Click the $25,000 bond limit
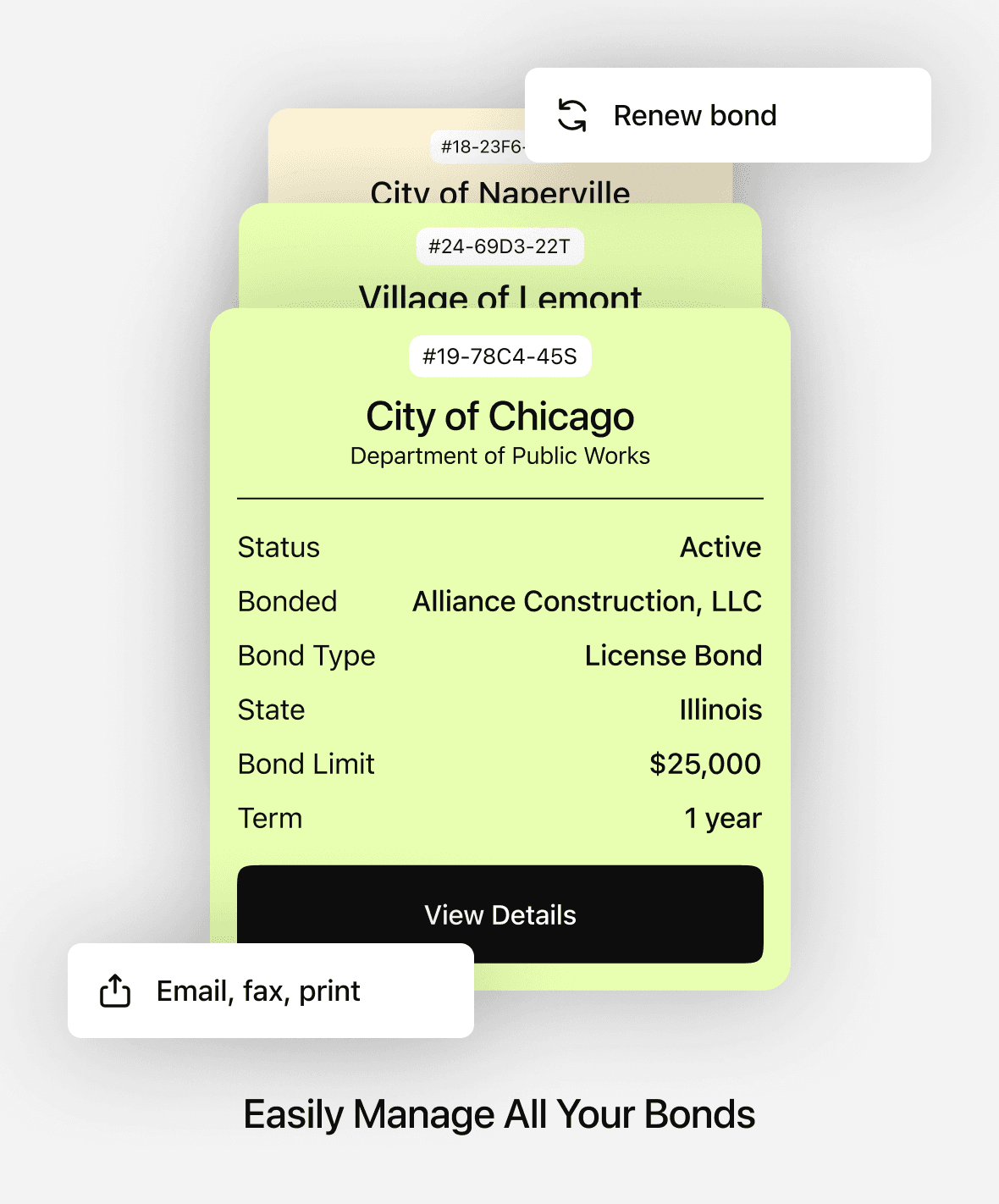The width and height of the screenshot is (999, 1204). [704, 764]
